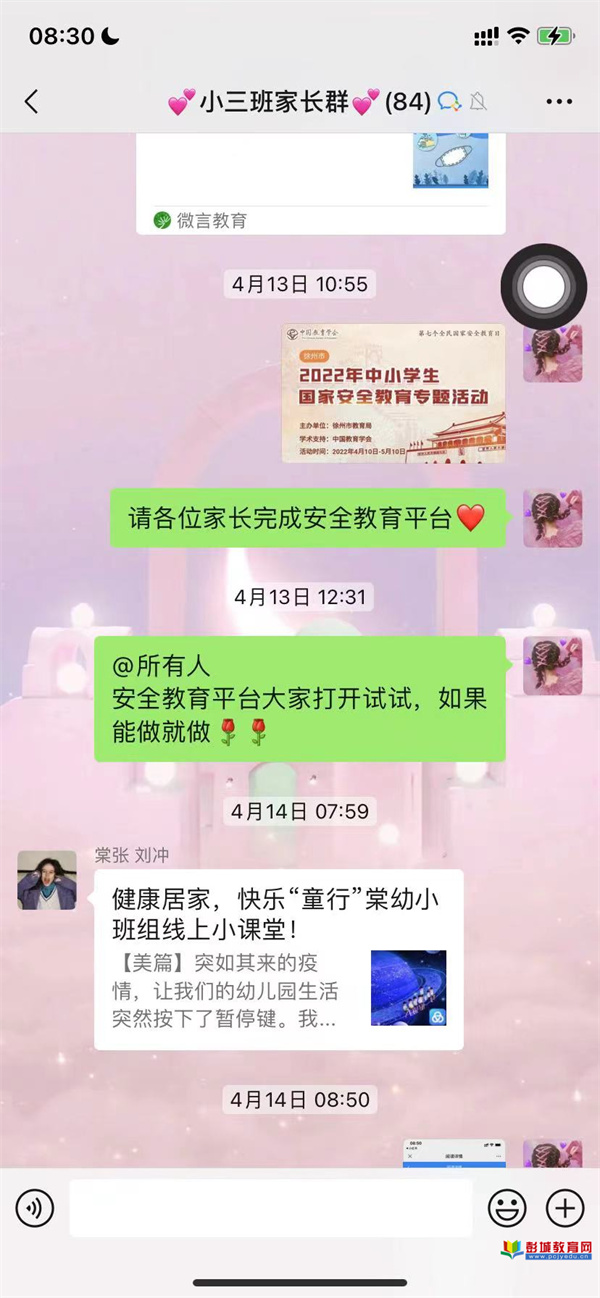Viewport: 600px width, 1298px height.
Task: Open the partially visible screenshot image at the bottom
Action: [454, 1151]
